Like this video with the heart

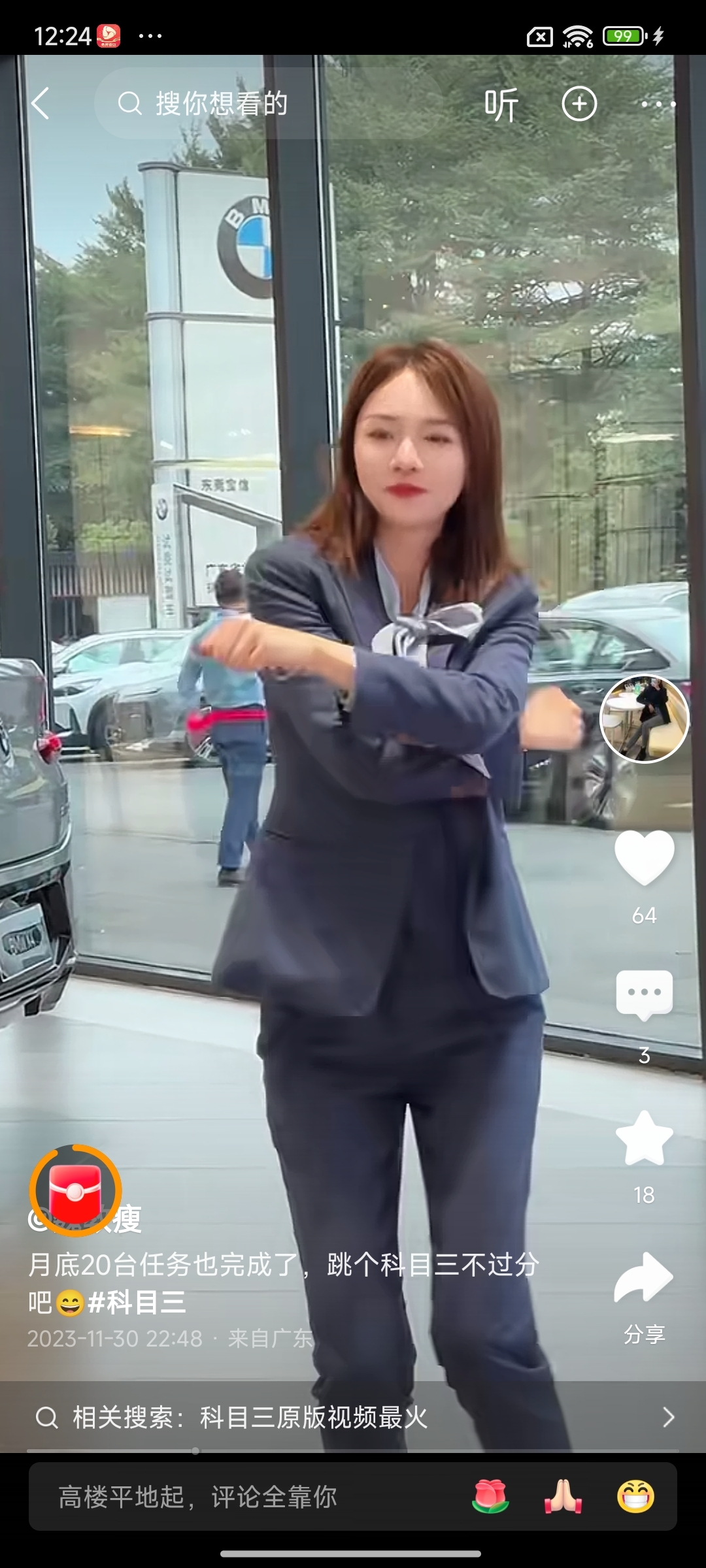644,857
